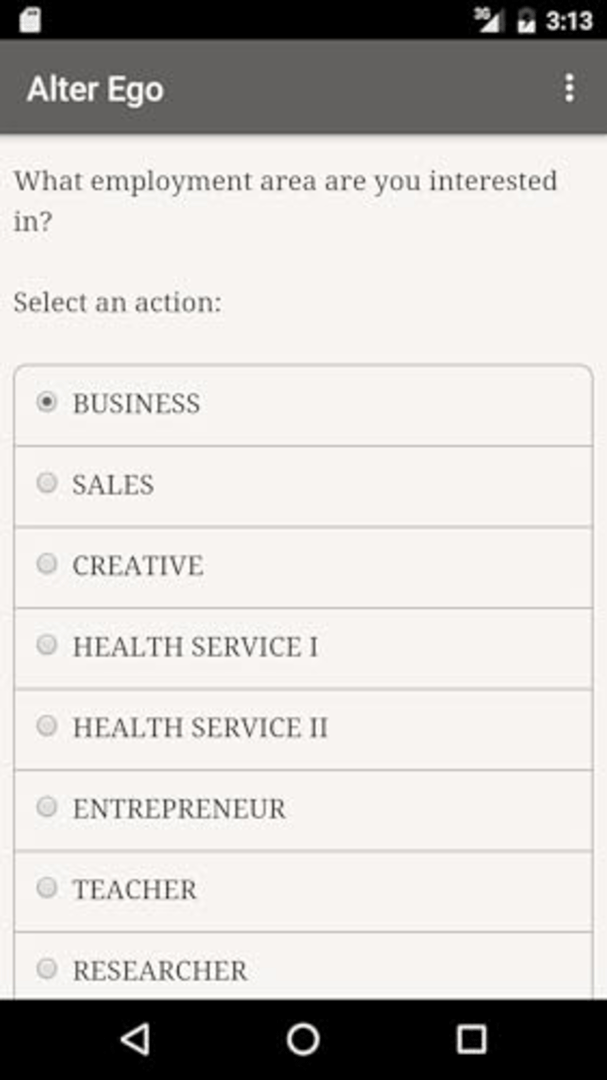Open the overflow menu in the app bar
This screenshot has height=1080, width=607.
569,88
